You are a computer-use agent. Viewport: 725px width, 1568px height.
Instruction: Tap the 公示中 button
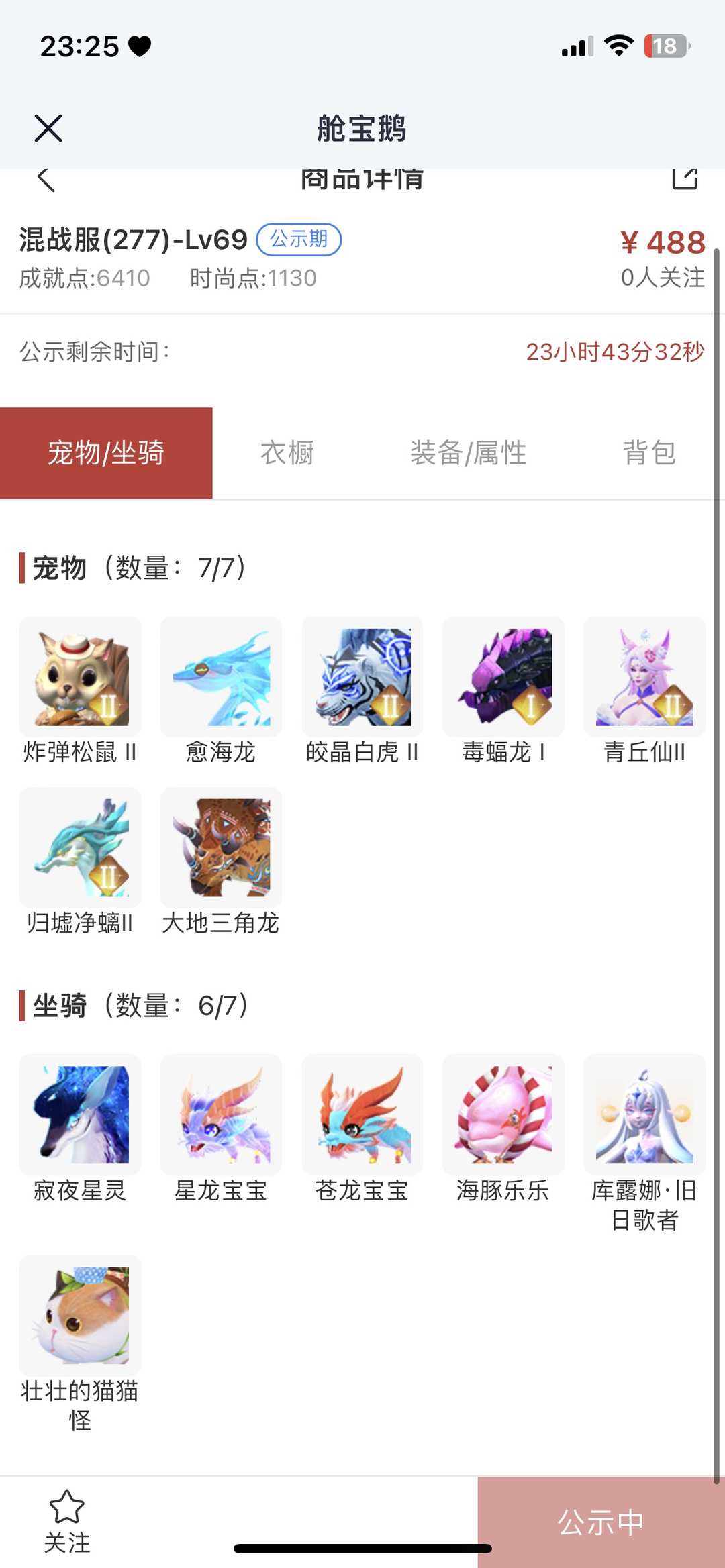click(x=601, y=1522)
